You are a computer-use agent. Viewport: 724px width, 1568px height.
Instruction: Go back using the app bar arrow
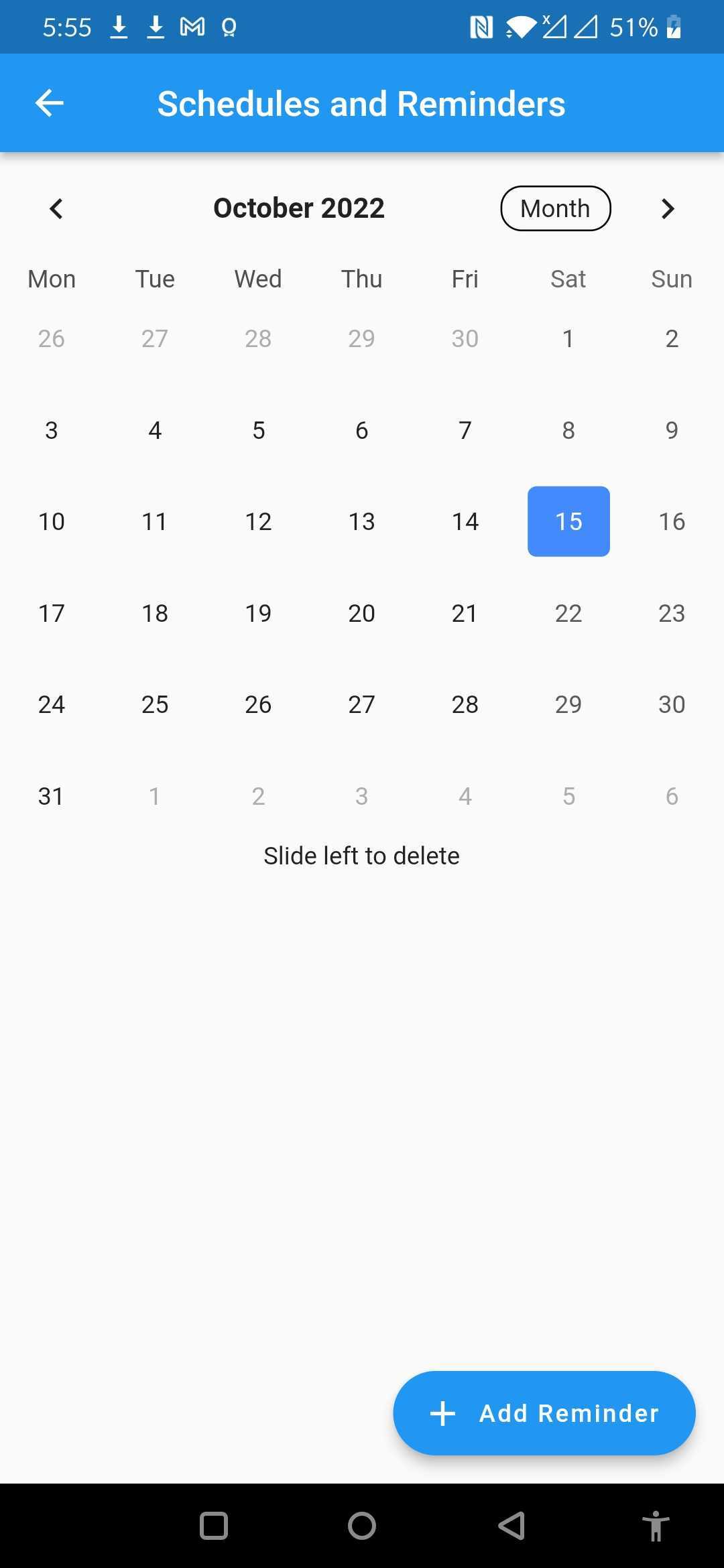coord(49,103)
